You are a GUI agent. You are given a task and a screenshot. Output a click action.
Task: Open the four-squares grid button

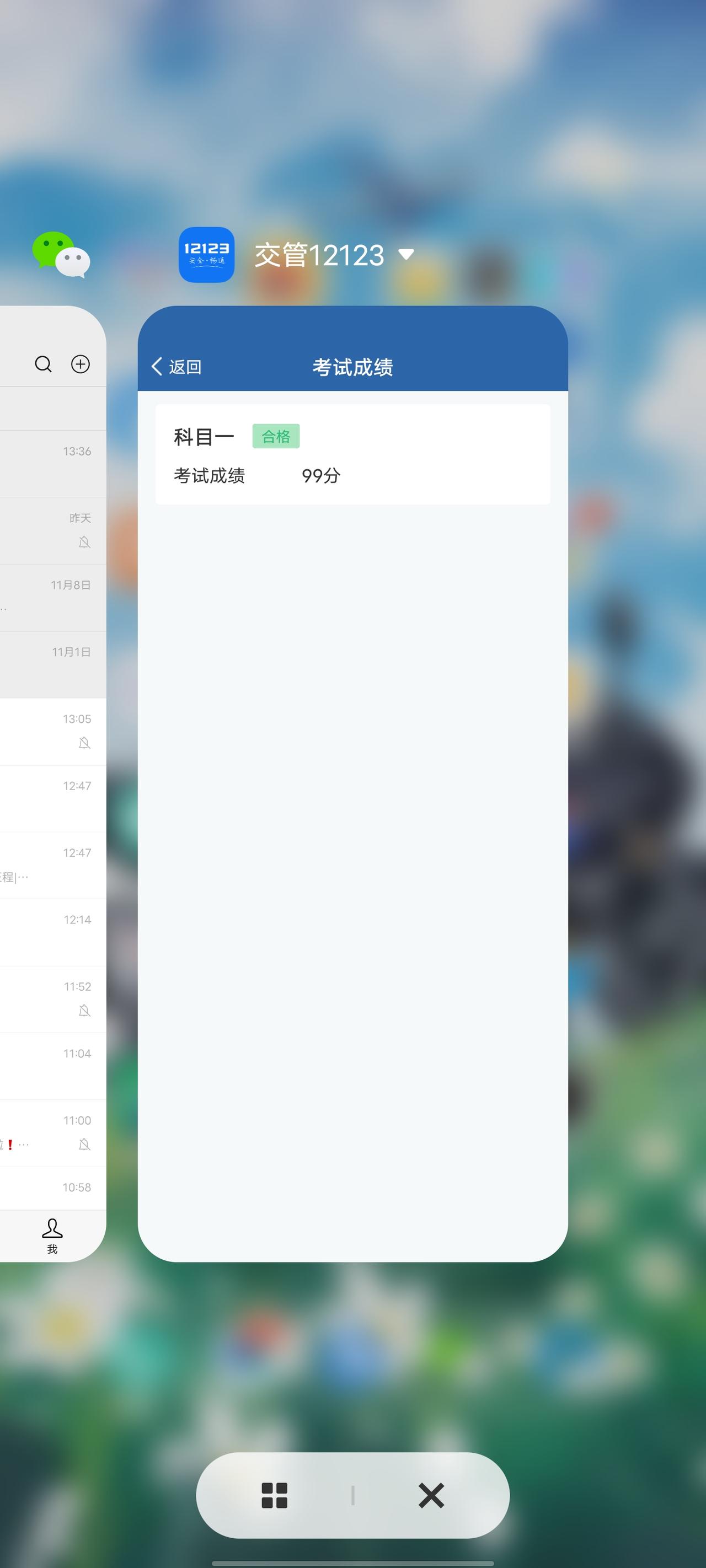click(x=274, y=1495)
